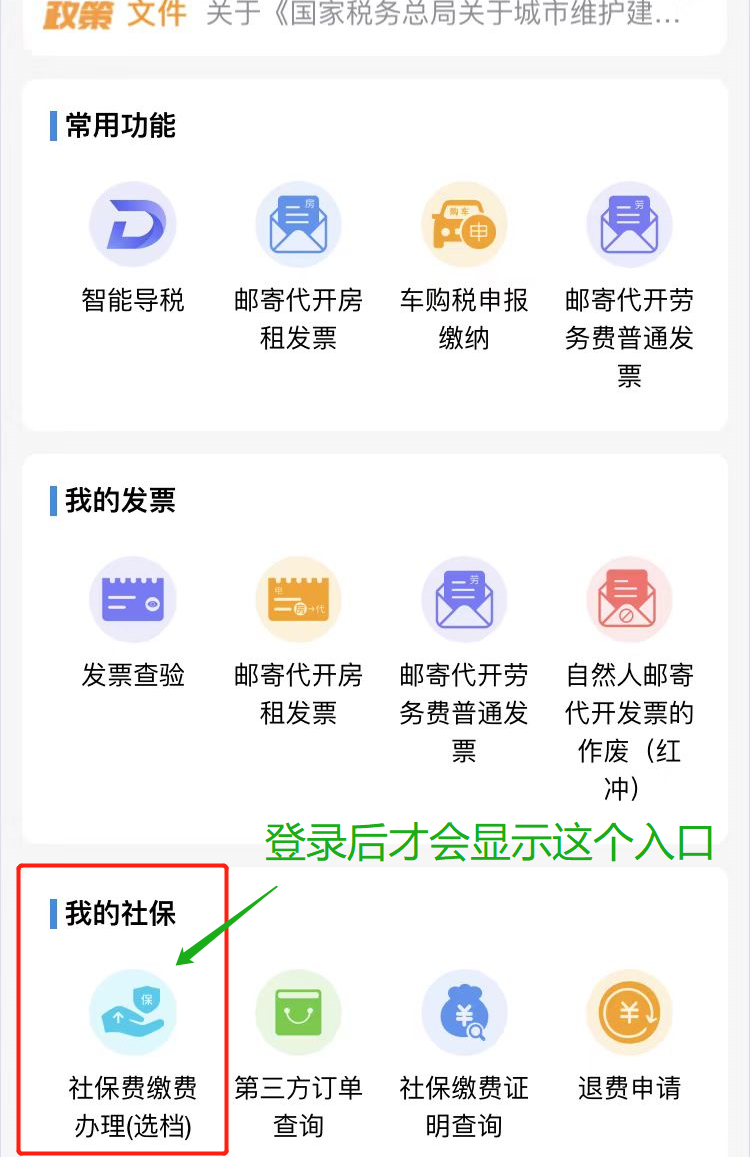Open 邮寄代开劳务费普通发票 under 我的发票
Image resolution: width=750 pixels, height=1157 pixels.
(x=464, y=600)
